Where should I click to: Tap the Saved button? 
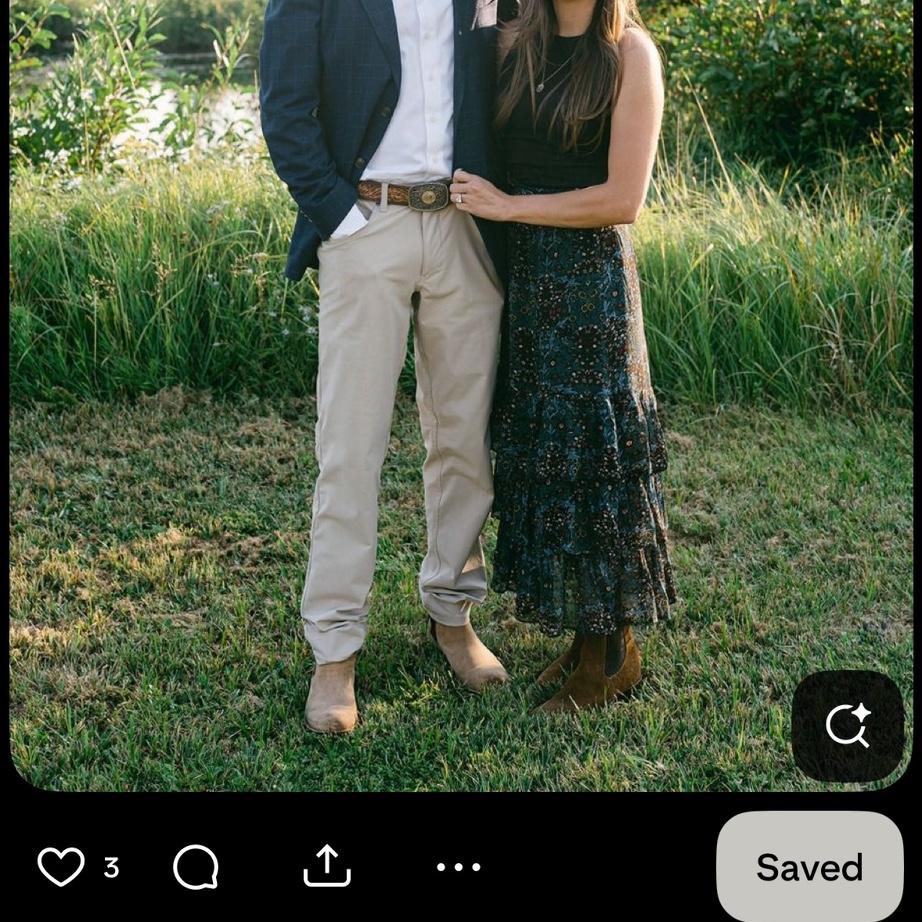[809, 867]
